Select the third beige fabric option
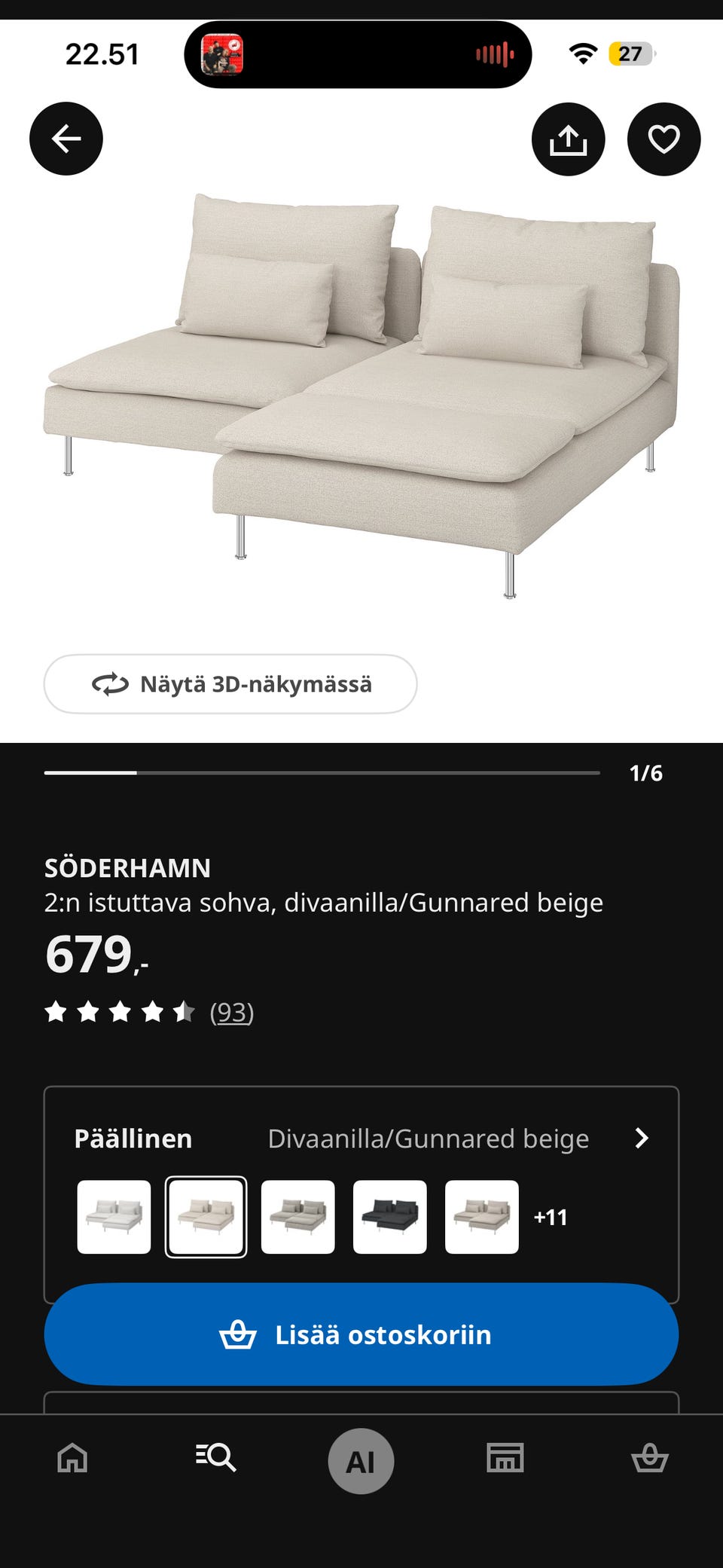This screenshot has width=723, height=1568. 297,1218
